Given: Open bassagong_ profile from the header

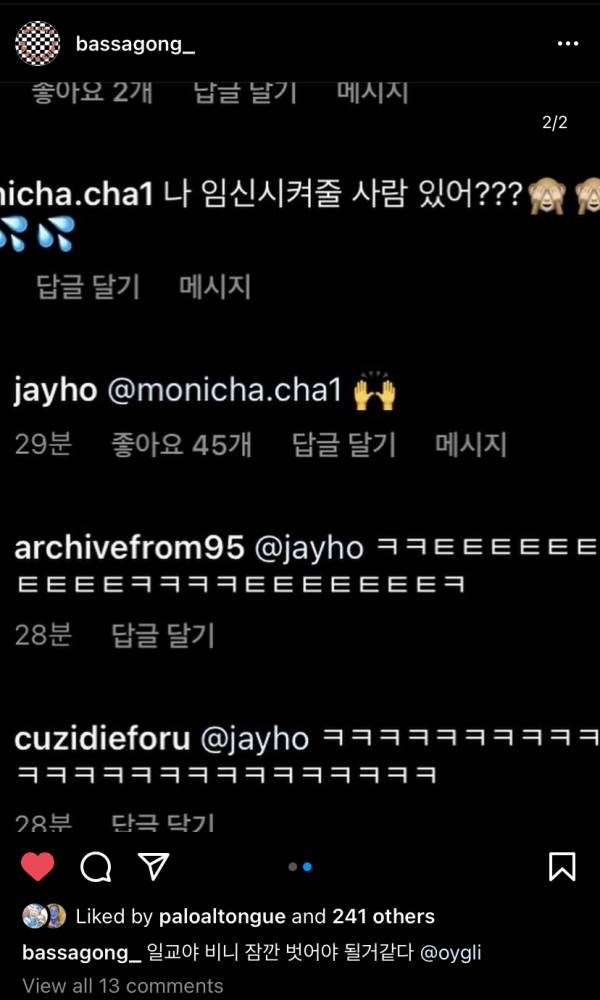Looking at the screenshot, I should tap(135, 44).
